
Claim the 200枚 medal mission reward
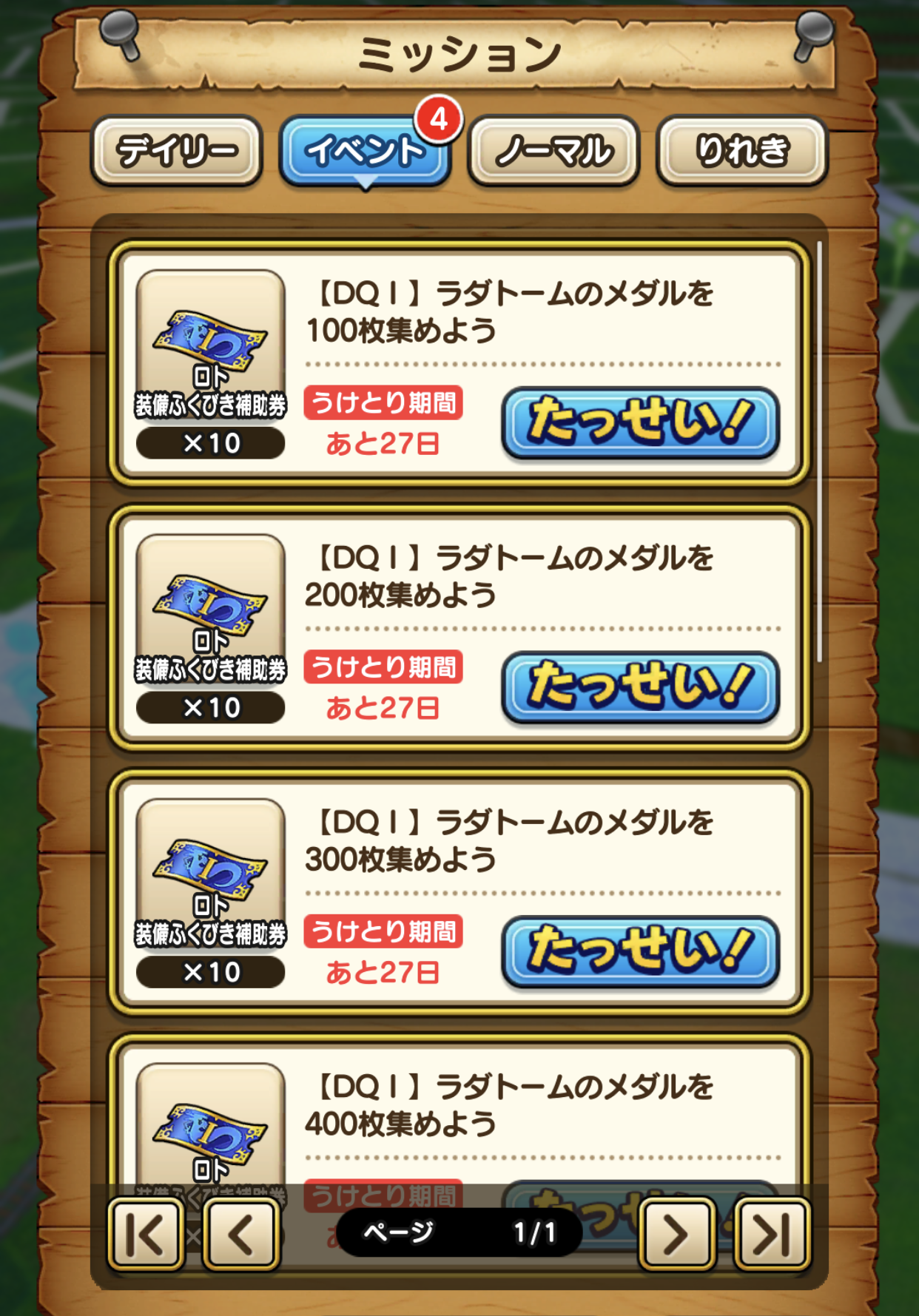pos(640,686)
